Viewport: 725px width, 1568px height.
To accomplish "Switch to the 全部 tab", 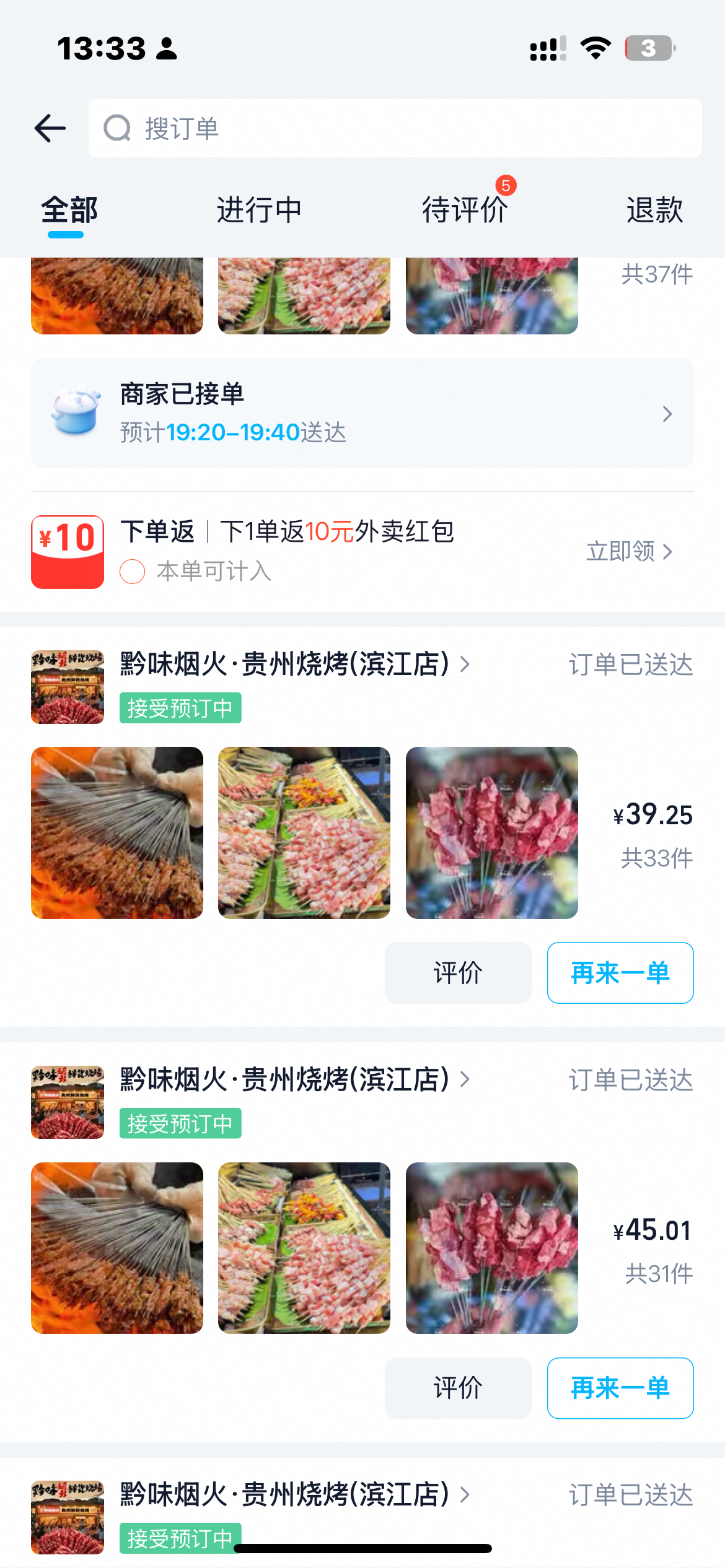I will coord(69,211).
